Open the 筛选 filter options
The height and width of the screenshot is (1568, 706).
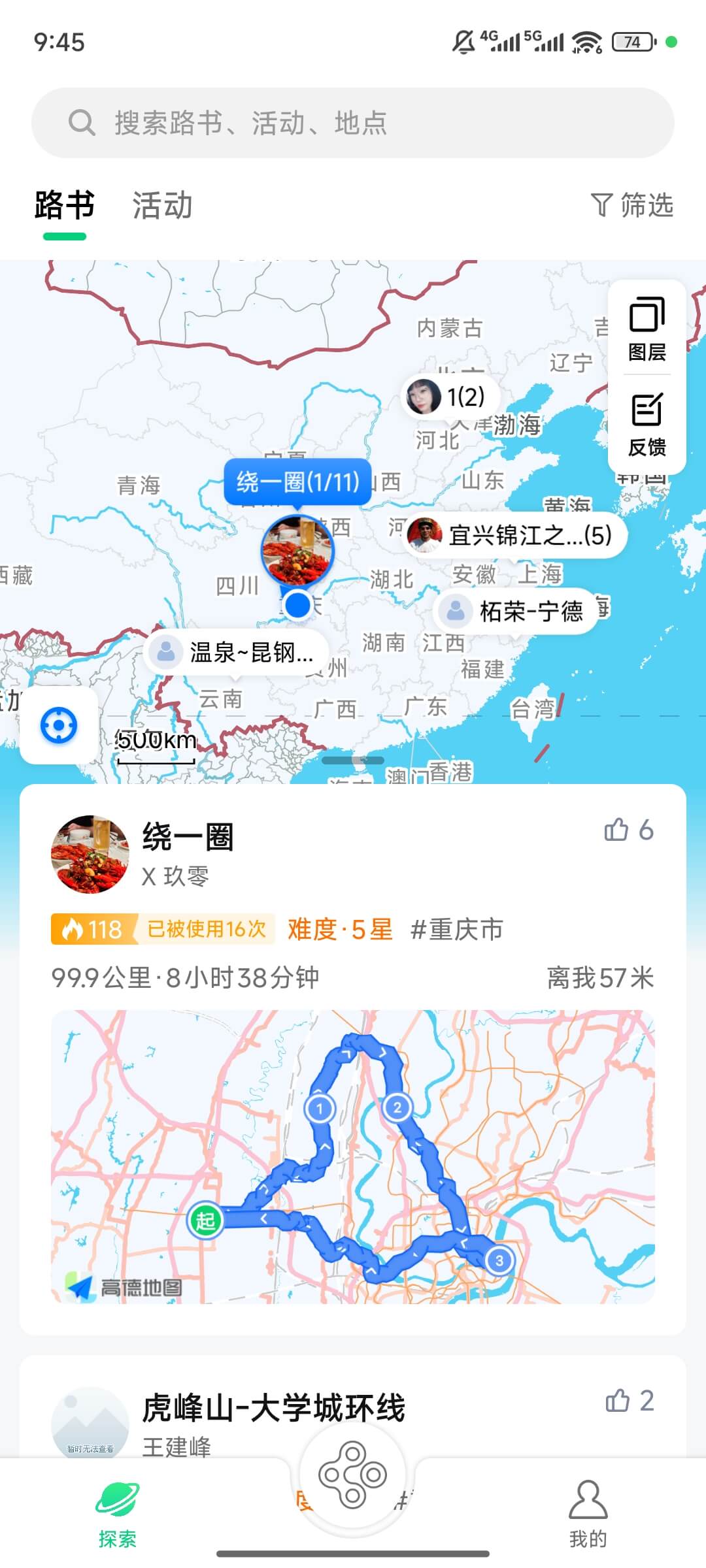click(x=631, y=205)
